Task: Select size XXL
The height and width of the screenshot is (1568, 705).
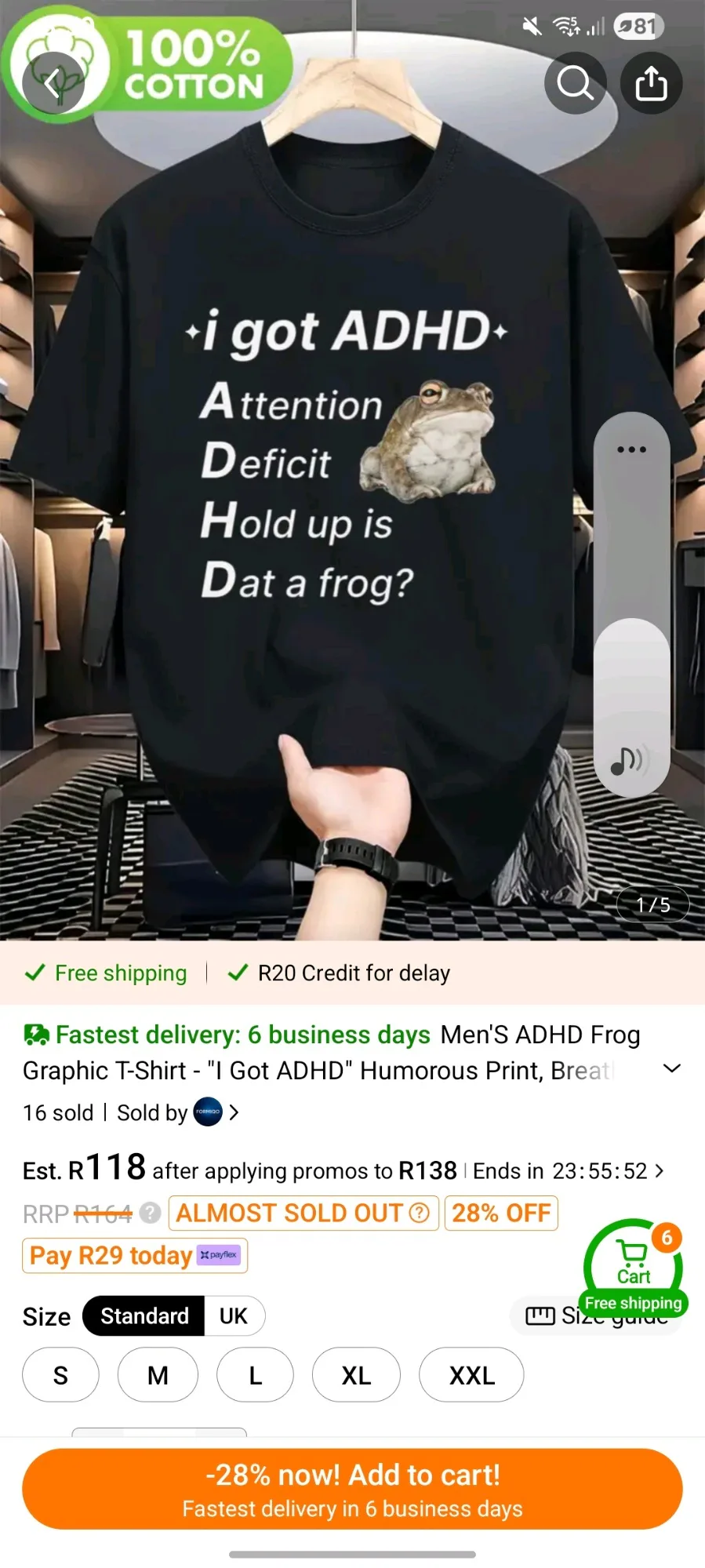Action: [x=471, y=1374]
